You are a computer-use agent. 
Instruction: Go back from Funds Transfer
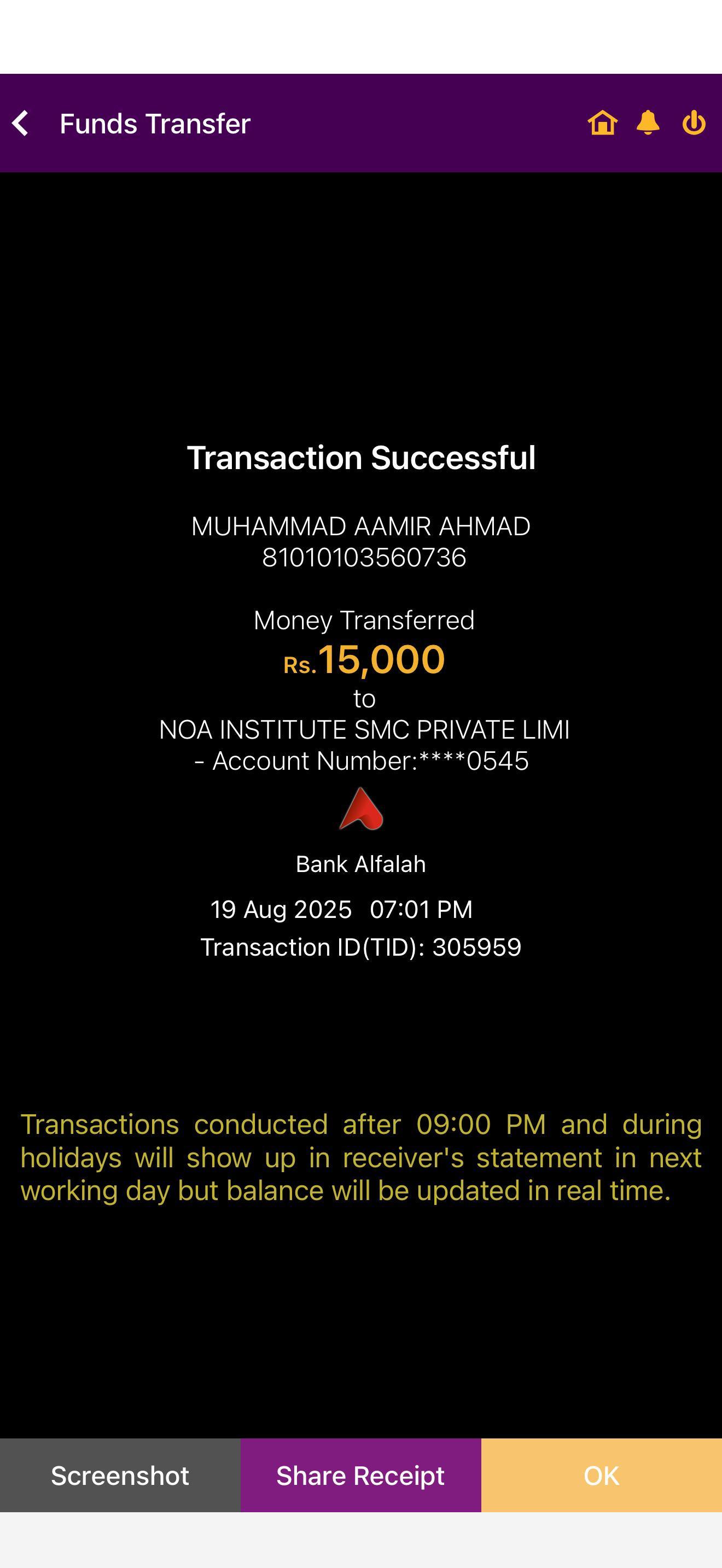tap(21, 124)
